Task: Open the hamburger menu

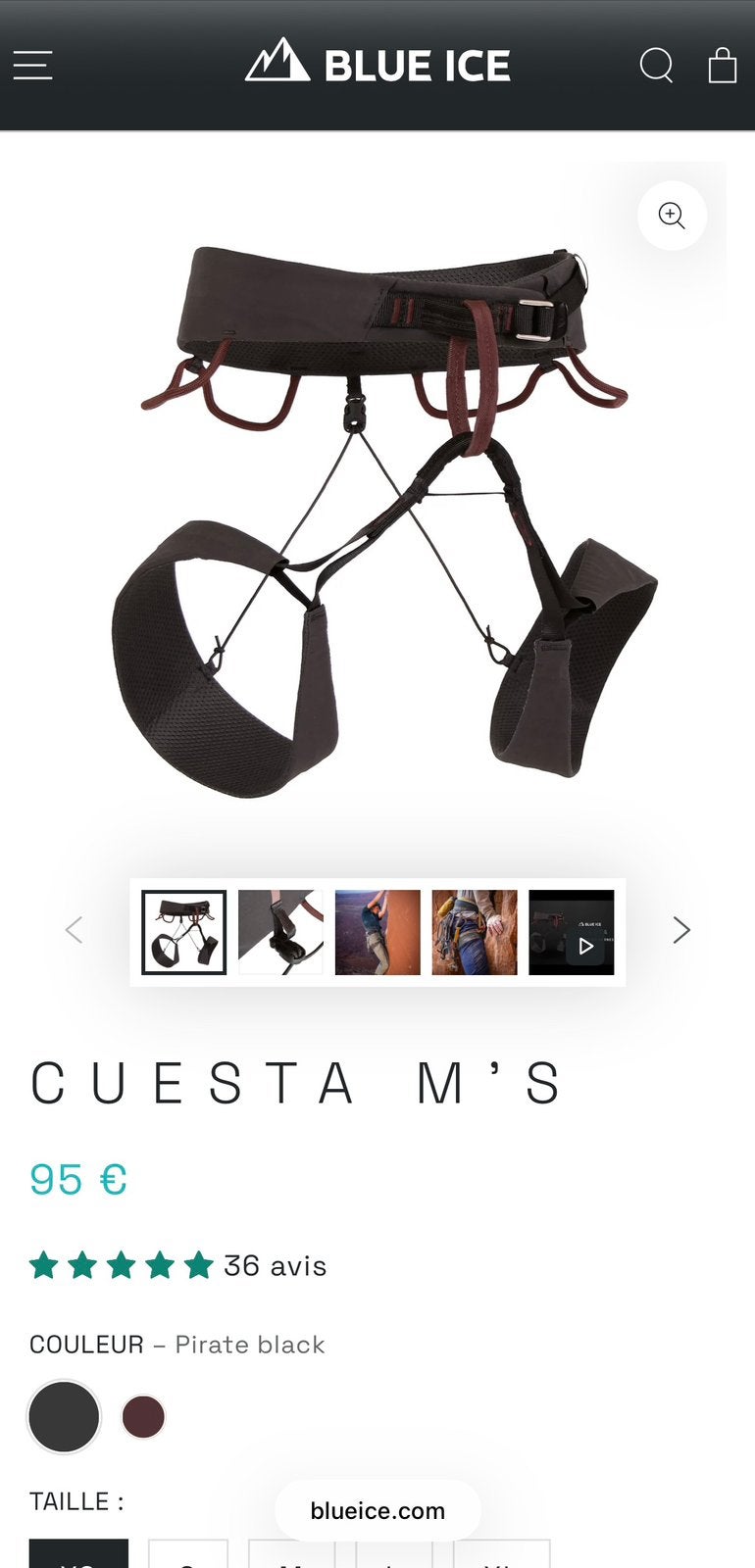Action: pyautogui.click(x=32, y=66)
